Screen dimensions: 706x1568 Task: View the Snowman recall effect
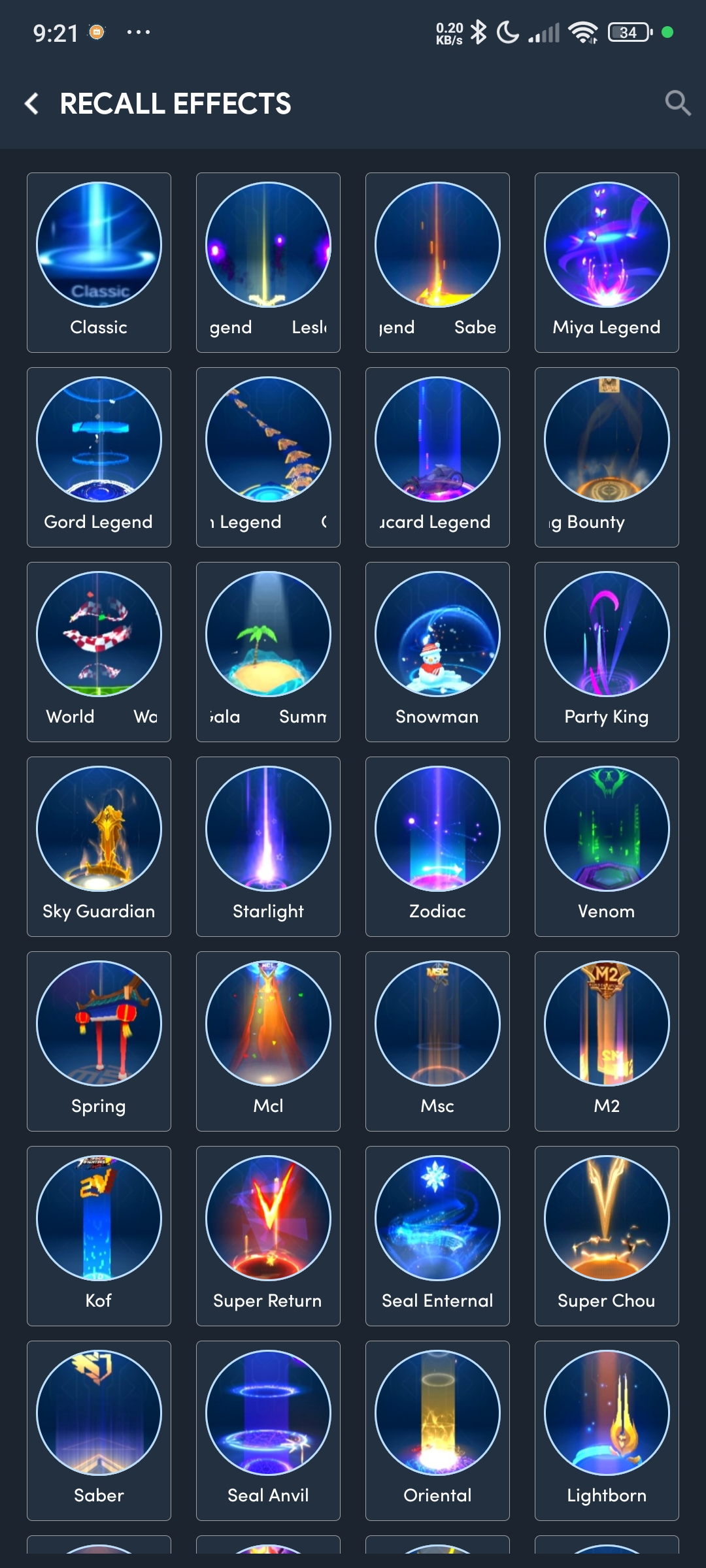coord(437,651)
